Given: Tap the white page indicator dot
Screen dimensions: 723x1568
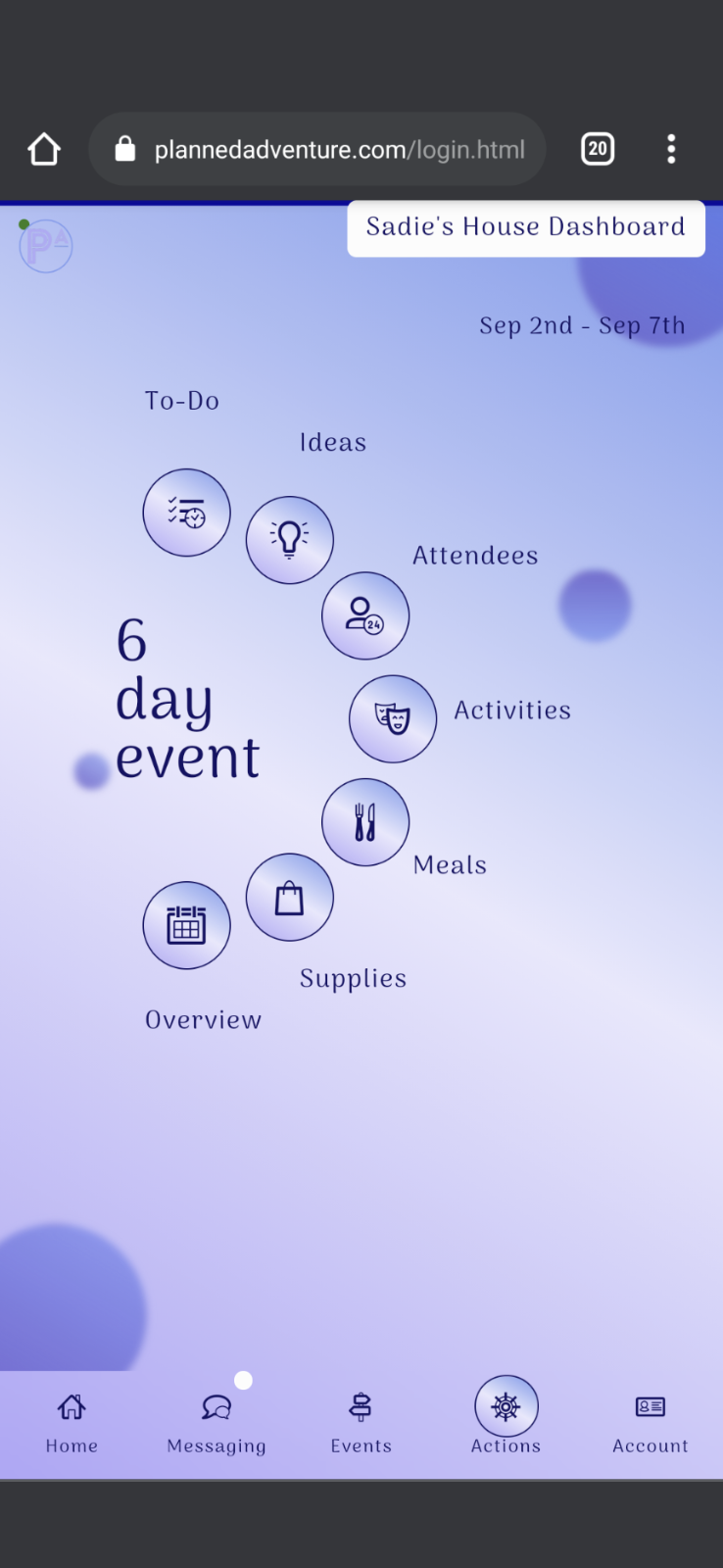Looking at the screenshot, I should point(243,1380).
